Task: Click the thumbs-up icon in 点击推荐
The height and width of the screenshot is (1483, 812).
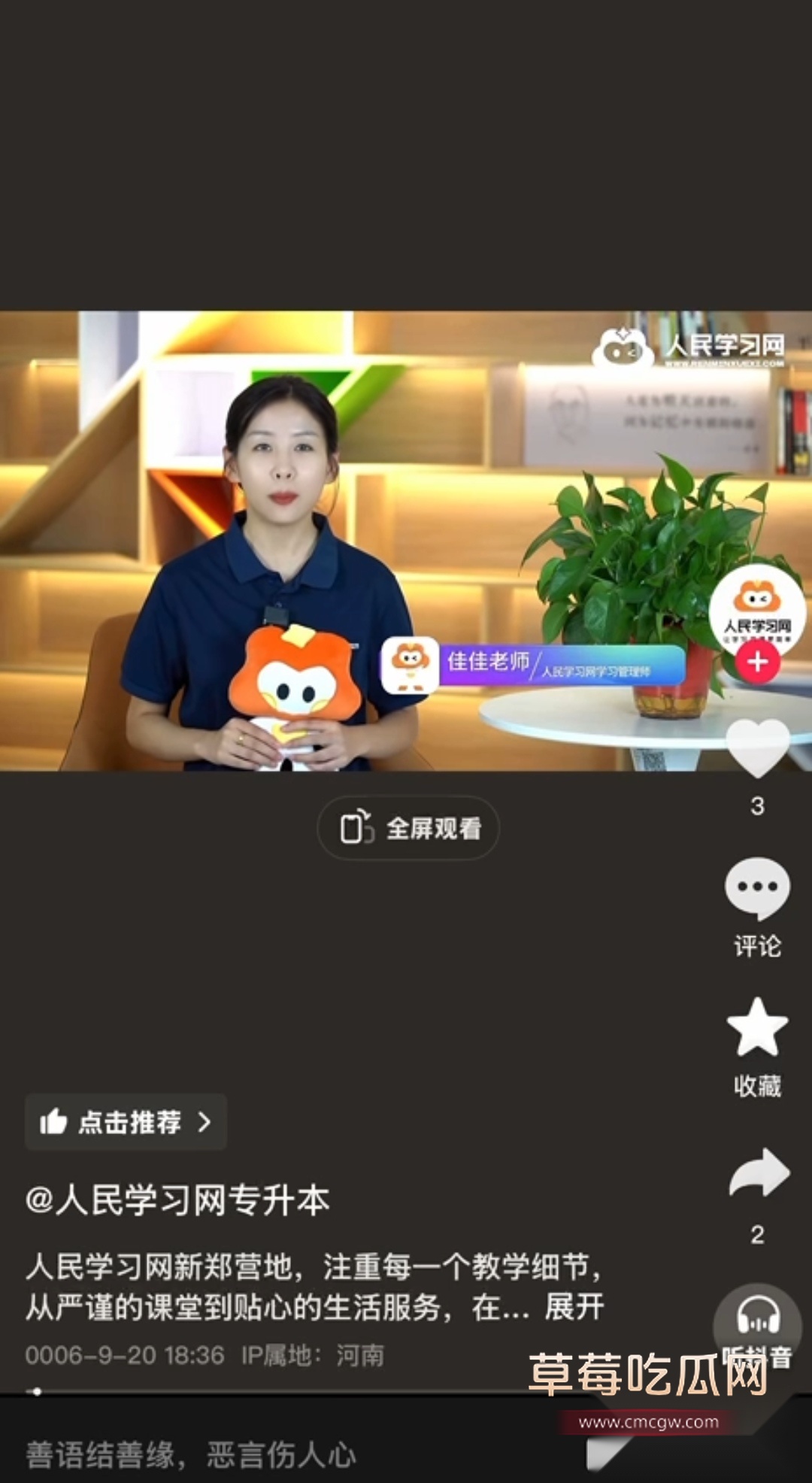Action: point(53,1123)
